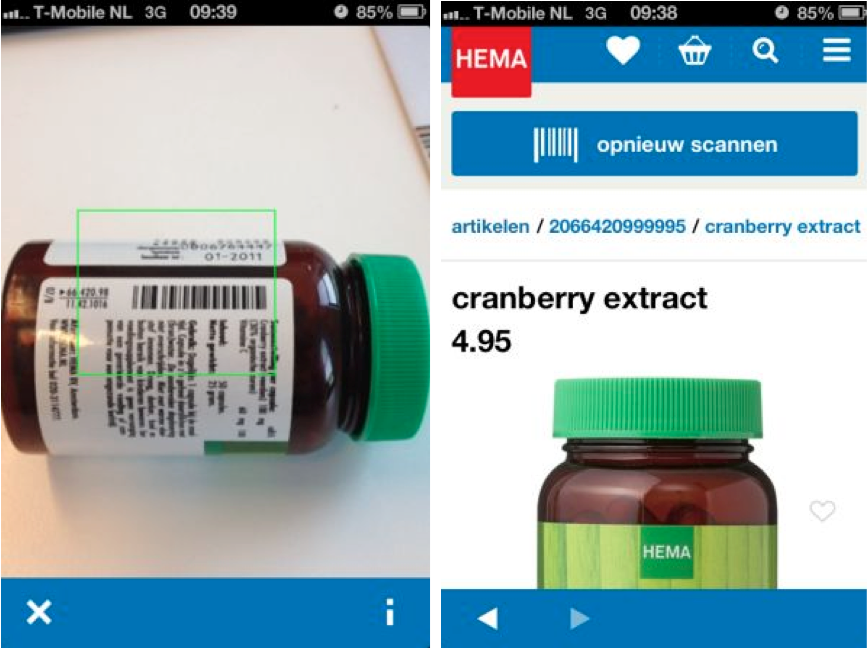
Task: Open the wishlist heart in the header
Action: coord(622,51)
